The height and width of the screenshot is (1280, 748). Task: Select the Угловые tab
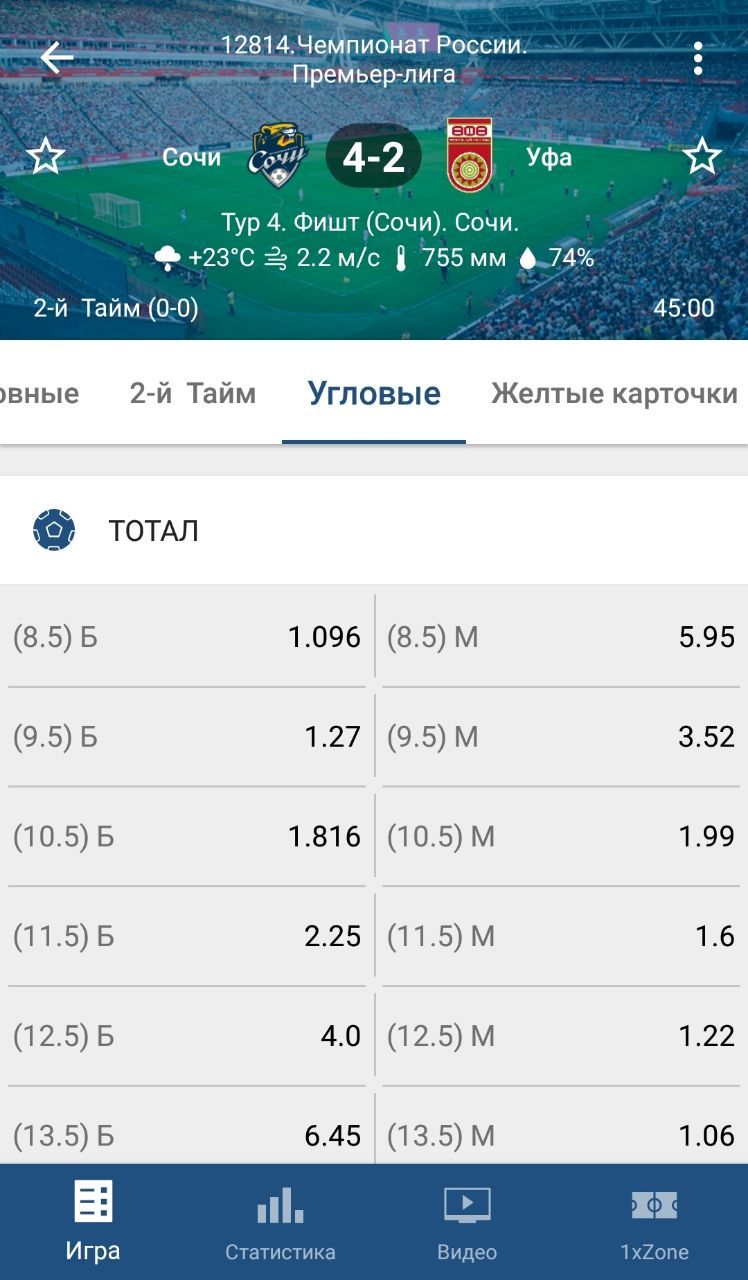point(374,393)
